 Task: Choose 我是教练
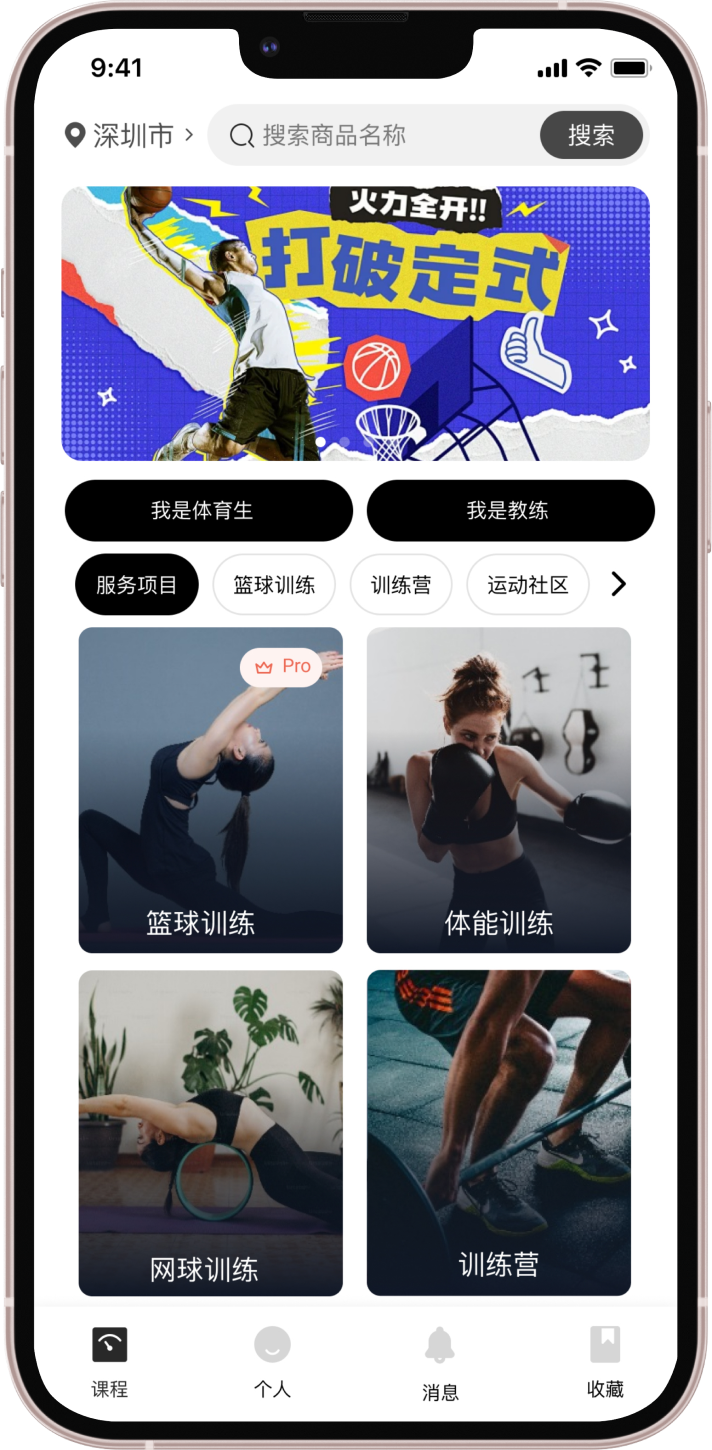tap(510, 511)
